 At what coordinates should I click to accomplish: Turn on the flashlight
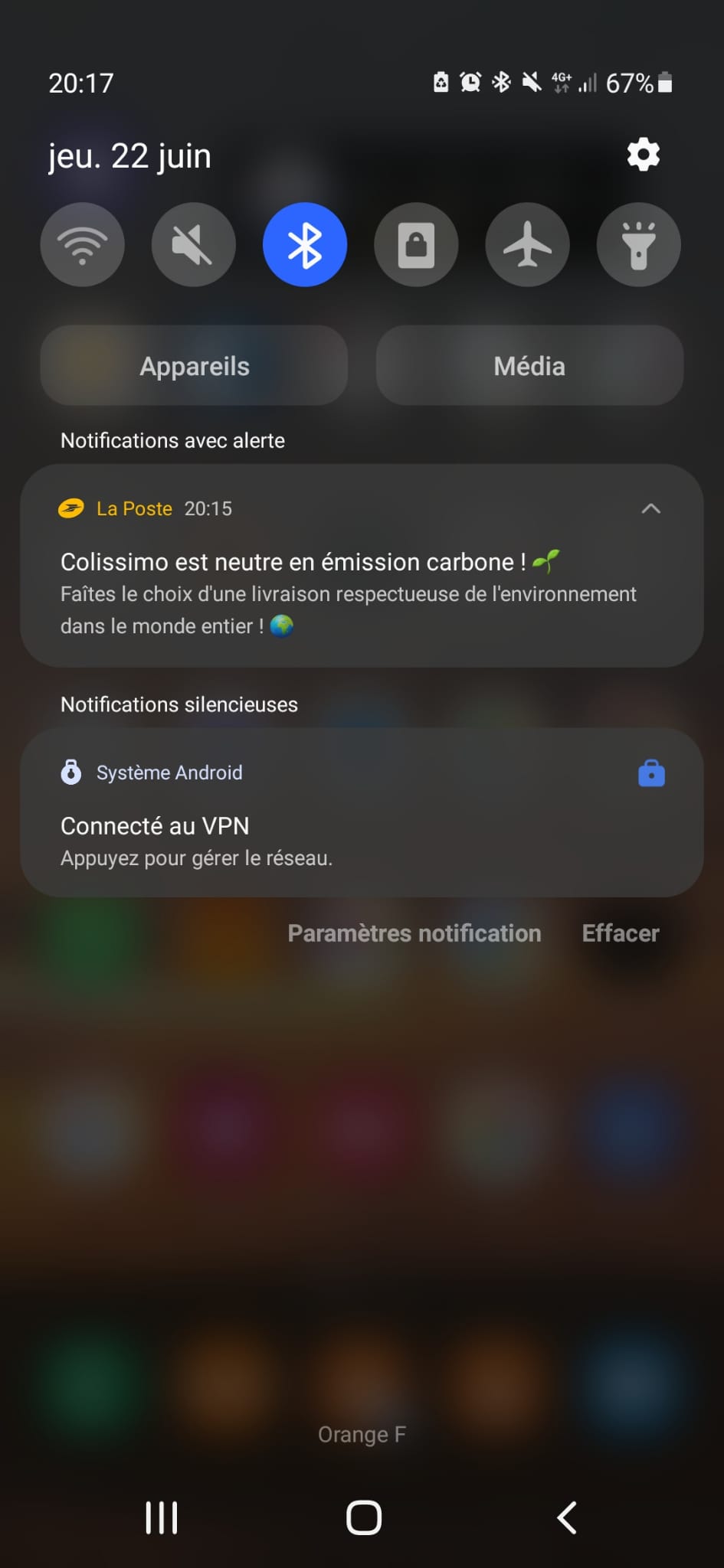[x=638, y=245]
